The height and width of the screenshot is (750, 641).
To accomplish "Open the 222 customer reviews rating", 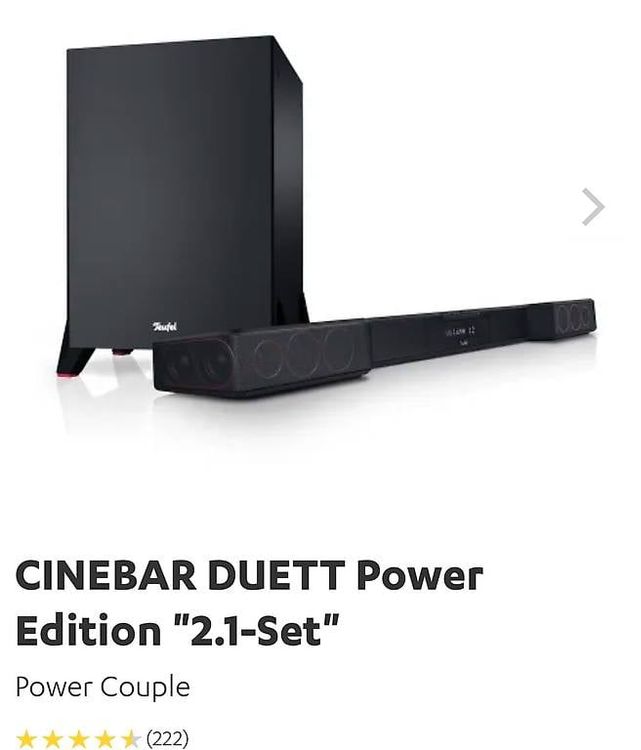I will (x=102, y=739).
